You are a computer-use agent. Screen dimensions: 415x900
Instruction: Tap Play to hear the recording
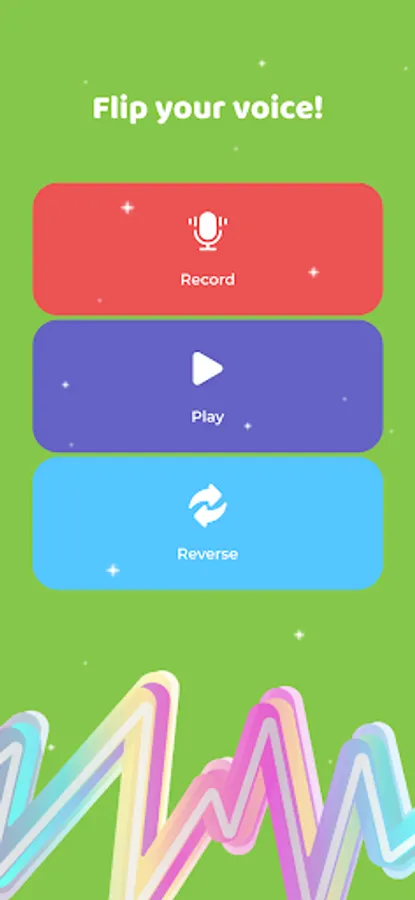[207, 386]
